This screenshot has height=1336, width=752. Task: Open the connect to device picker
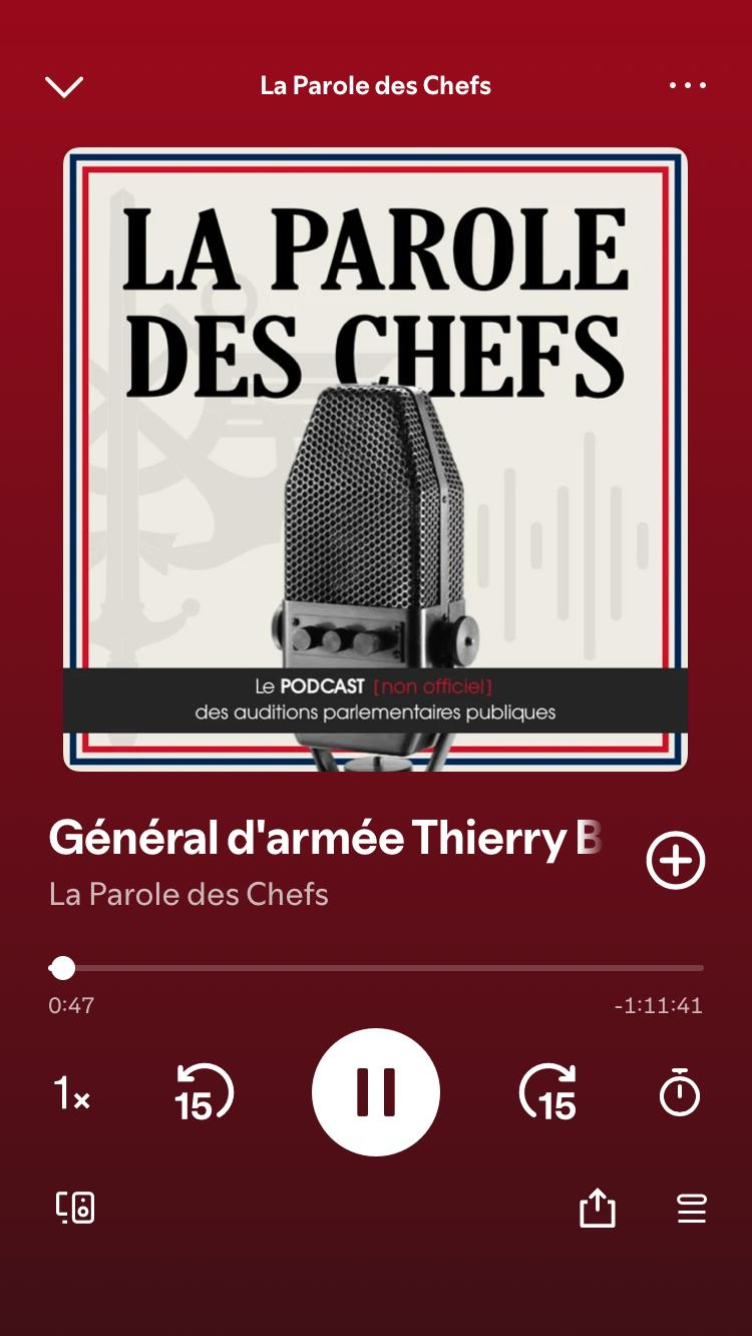75,1207
